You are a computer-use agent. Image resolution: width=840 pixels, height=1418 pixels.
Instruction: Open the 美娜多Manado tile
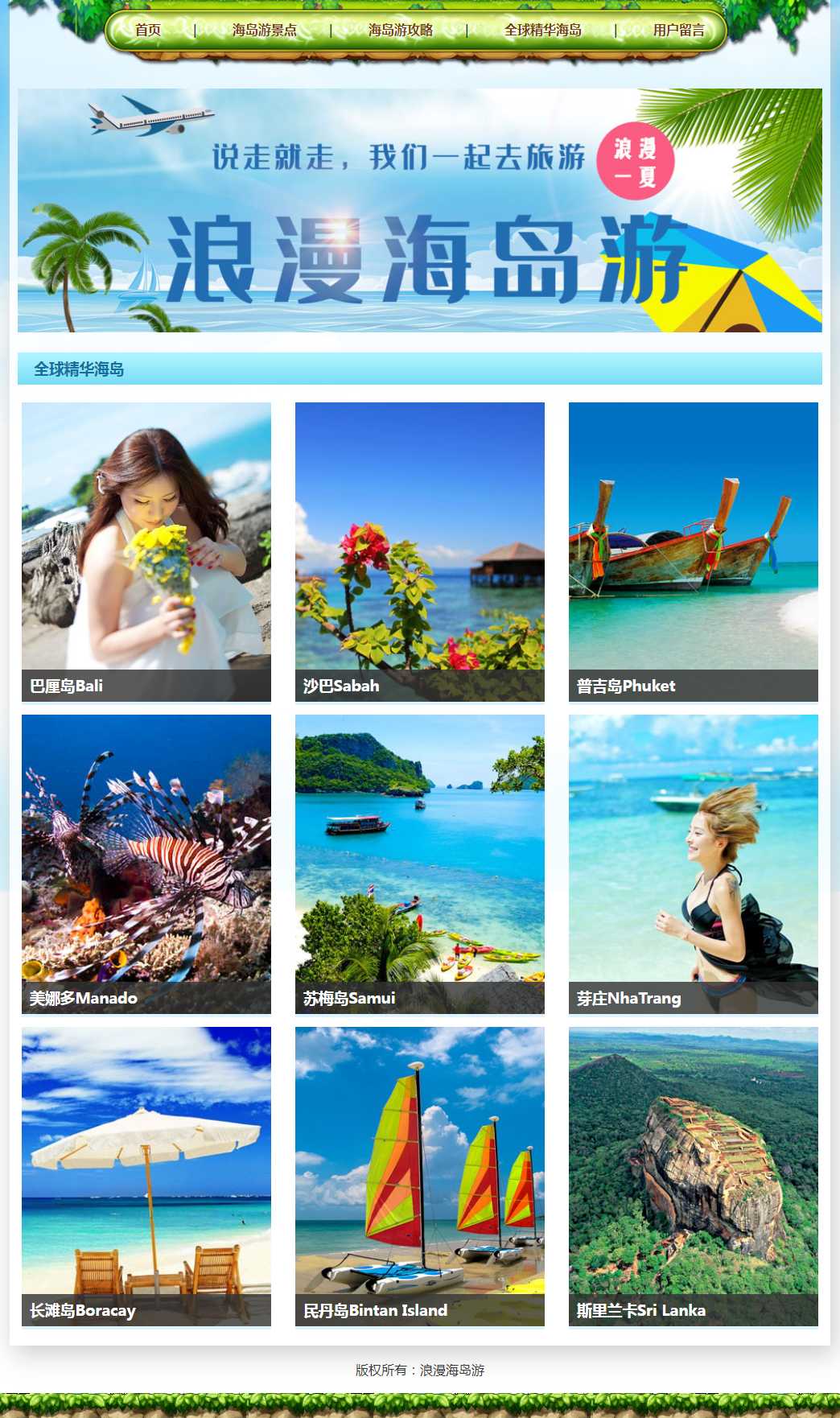[x=146, y=864]
